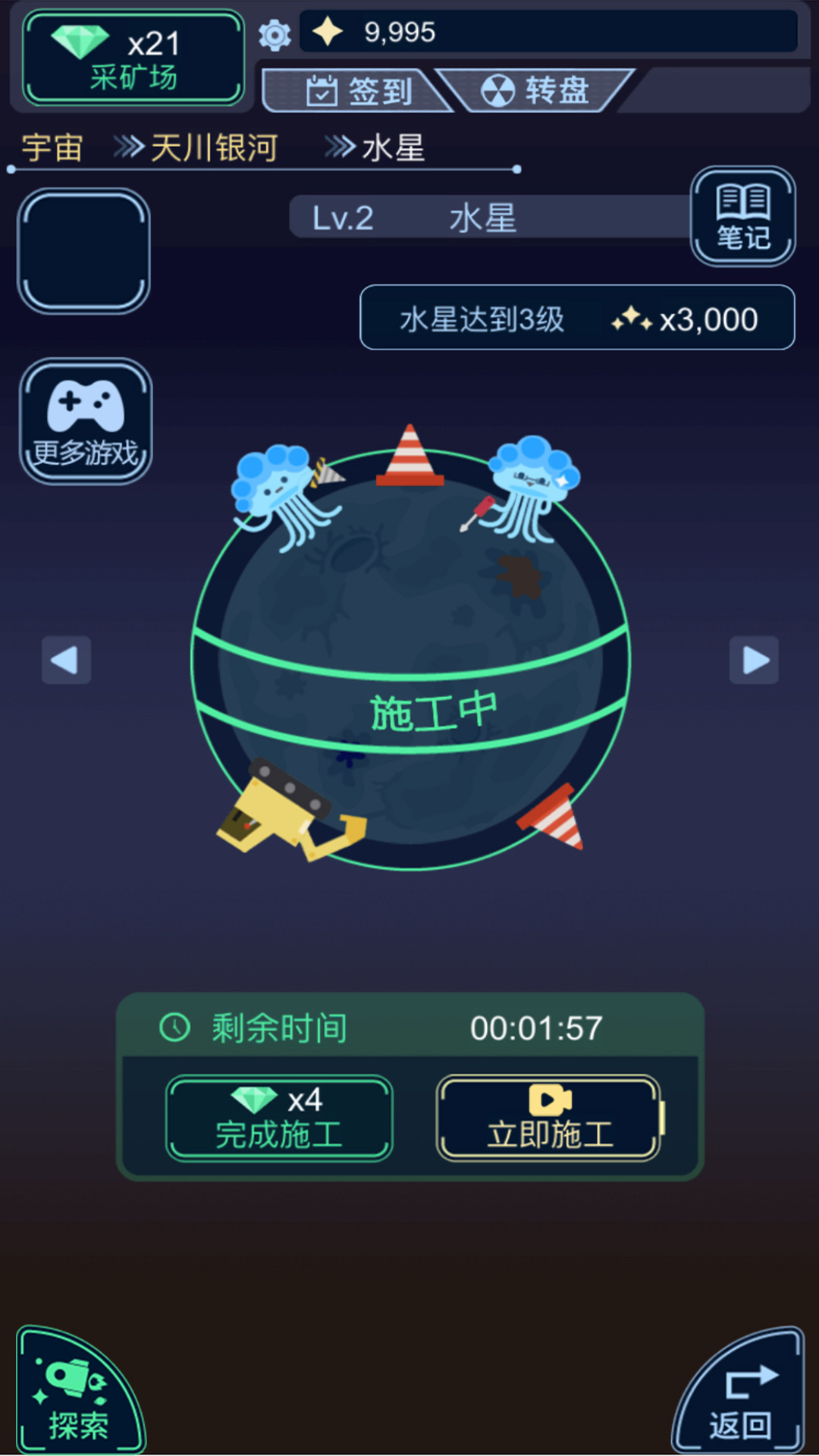
Task: Switch planet with the right arrow
Action: tap(754, 660)
